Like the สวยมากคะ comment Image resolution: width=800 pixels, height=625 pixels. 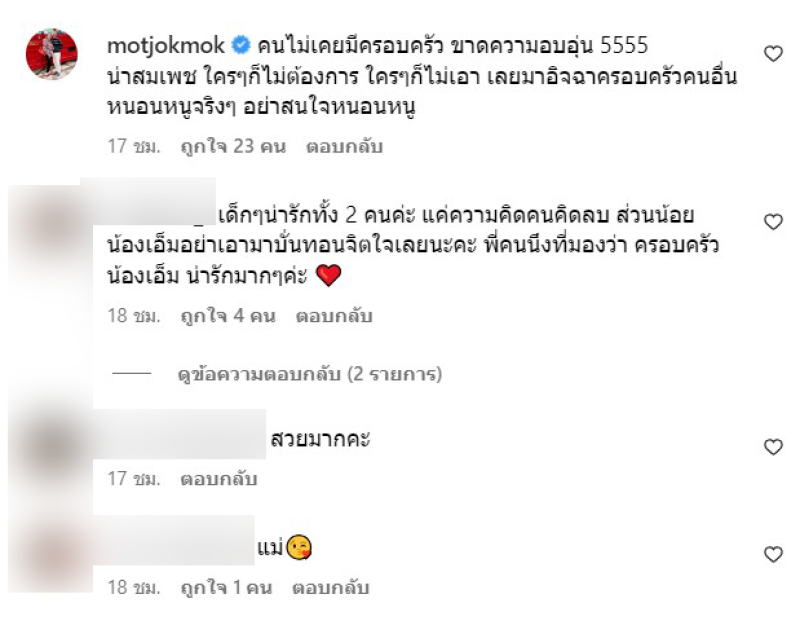772,447
